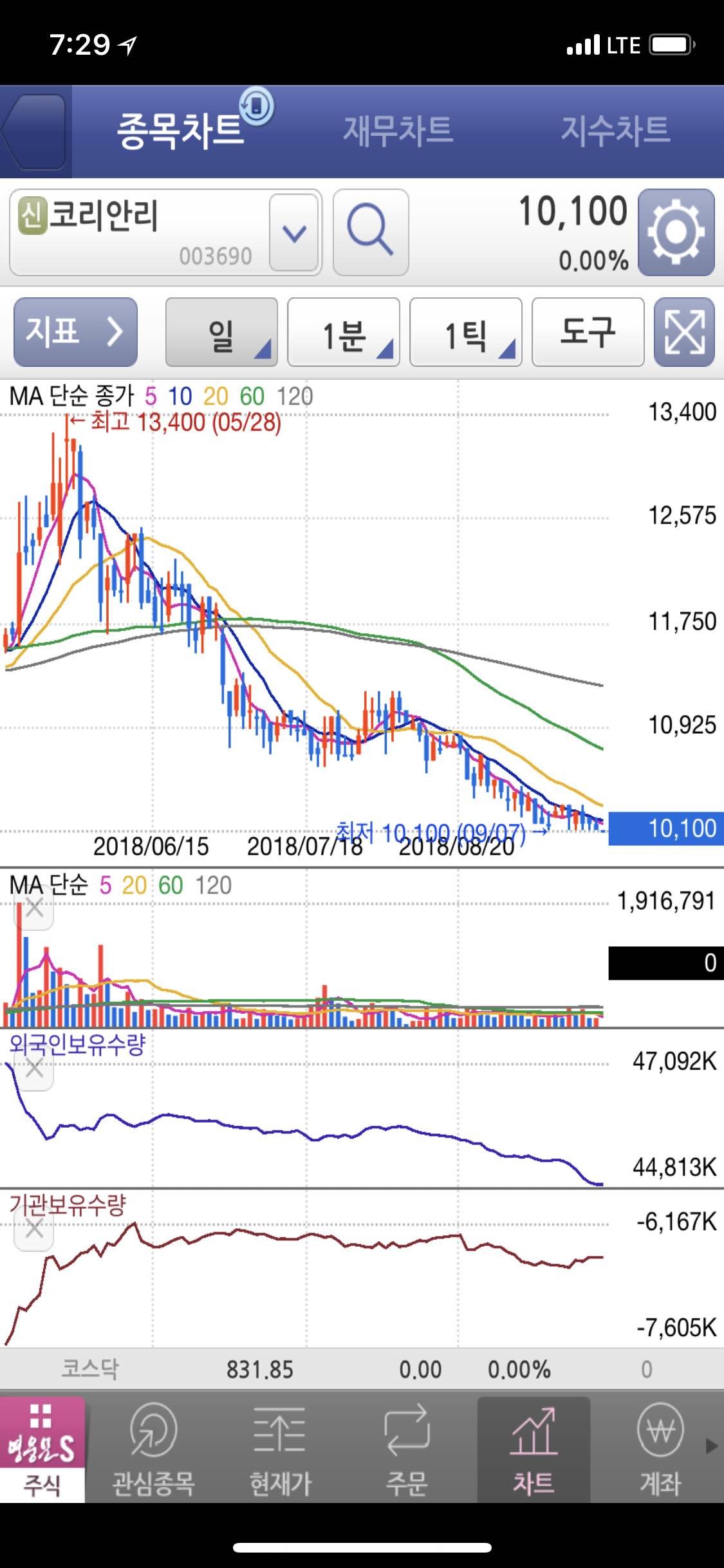Open the 도구 tools menu
The height and width of the screenshot is (1568, 724).
click(588, 333)
